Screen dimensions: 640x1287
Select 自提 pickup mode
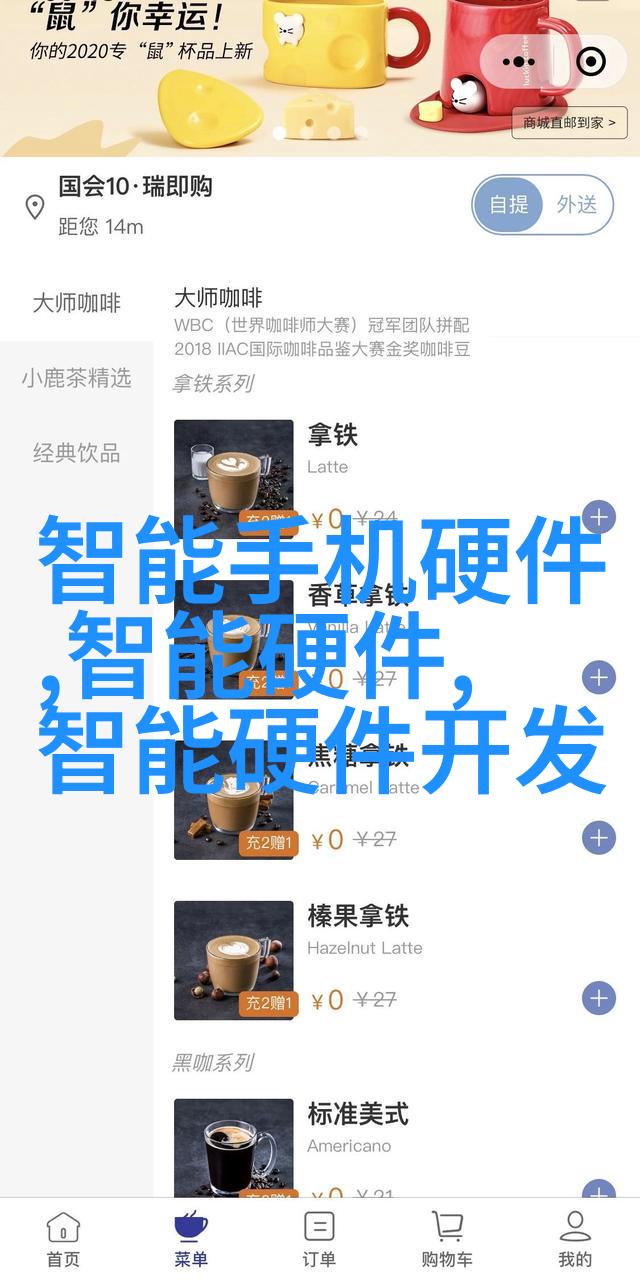click(x=509, y=205)
